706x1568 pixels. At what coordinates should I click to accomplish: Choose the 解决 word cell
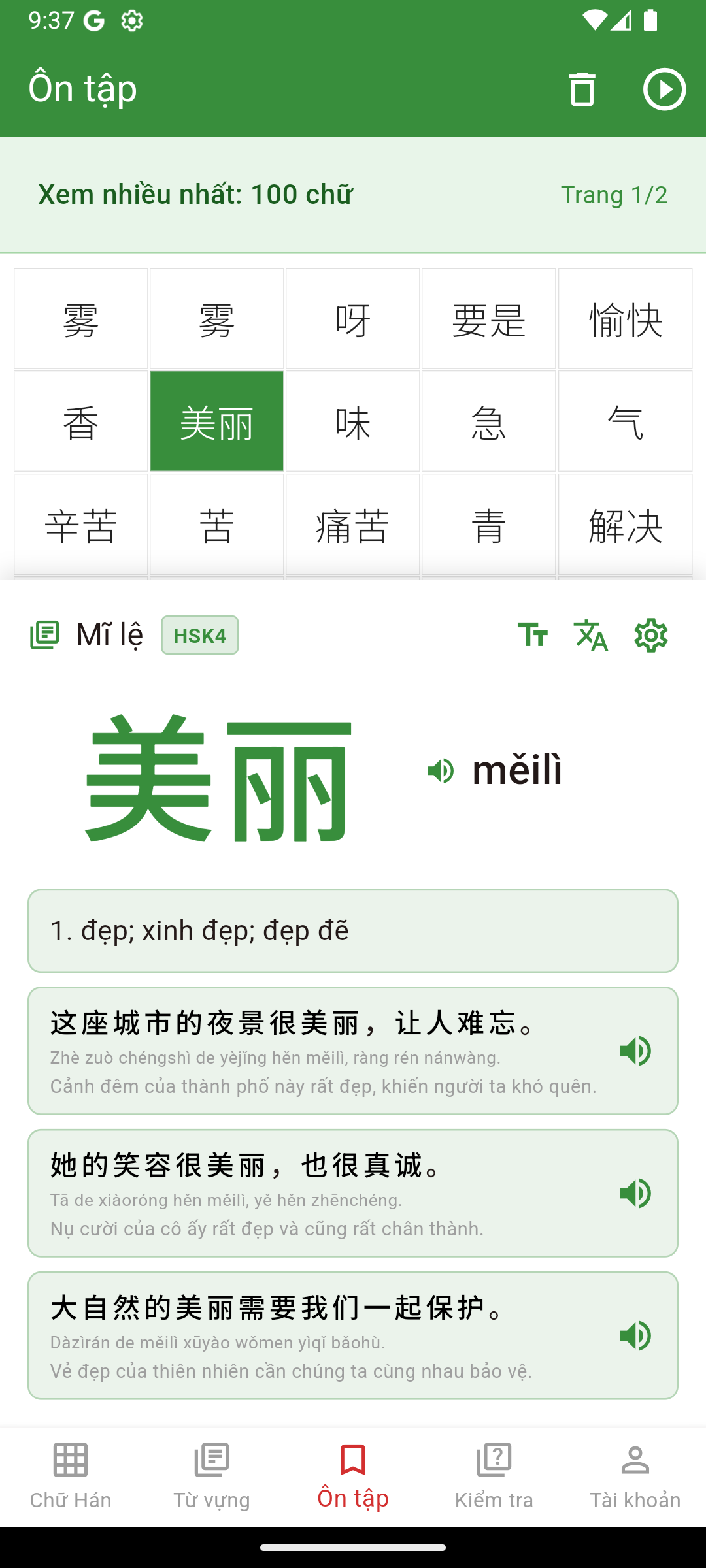pos(625,524)
